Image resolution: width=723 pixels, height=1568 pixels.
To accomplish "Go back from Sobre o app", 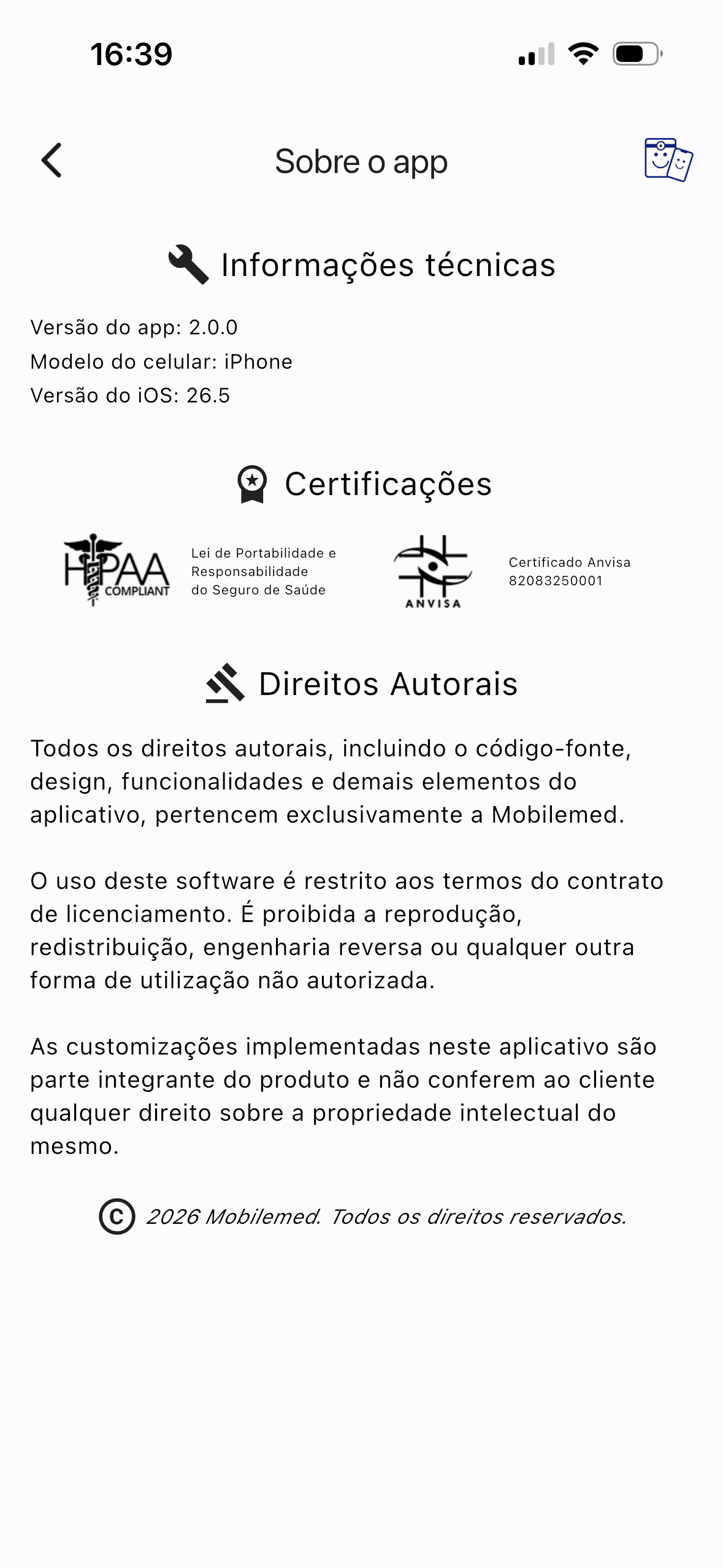I will click(52, 161).
